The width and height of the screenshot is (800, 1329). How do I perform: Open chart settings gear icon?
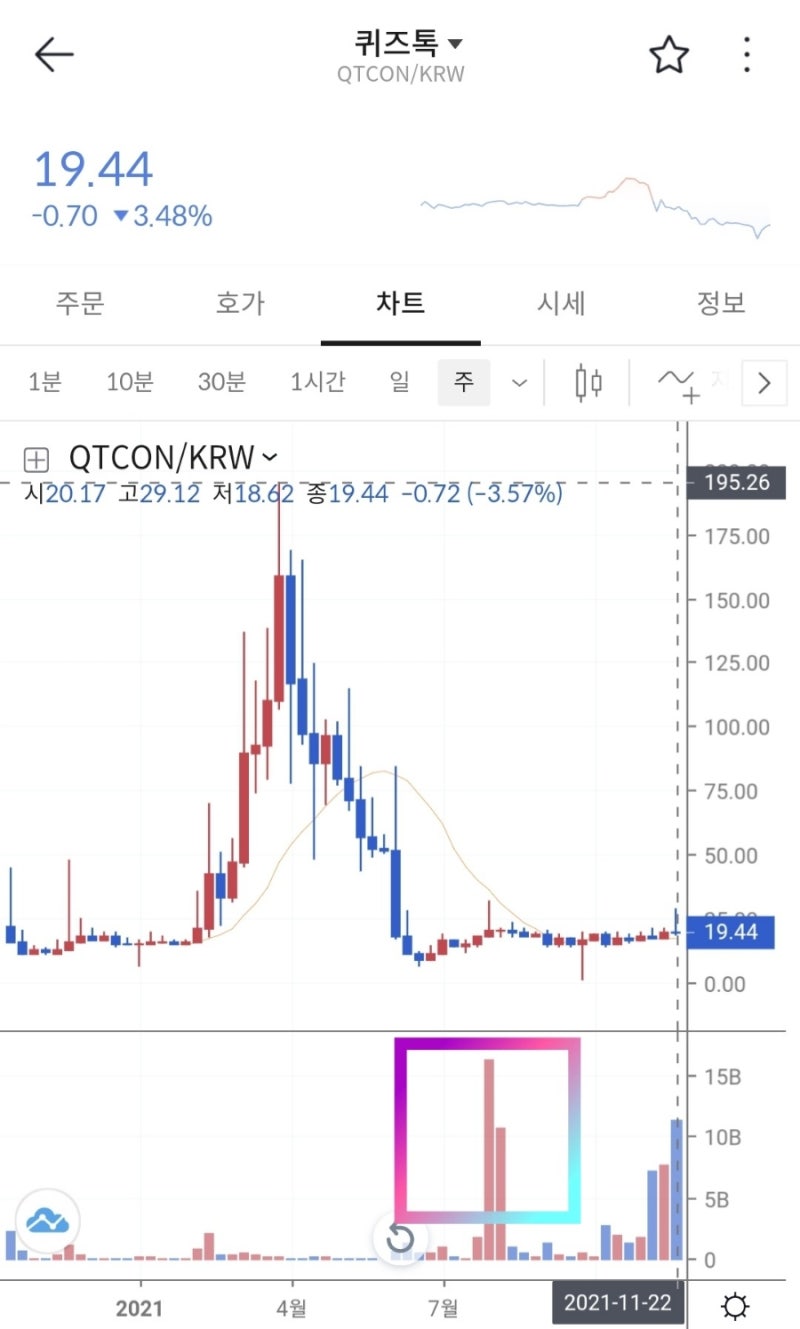point(735,1305)
